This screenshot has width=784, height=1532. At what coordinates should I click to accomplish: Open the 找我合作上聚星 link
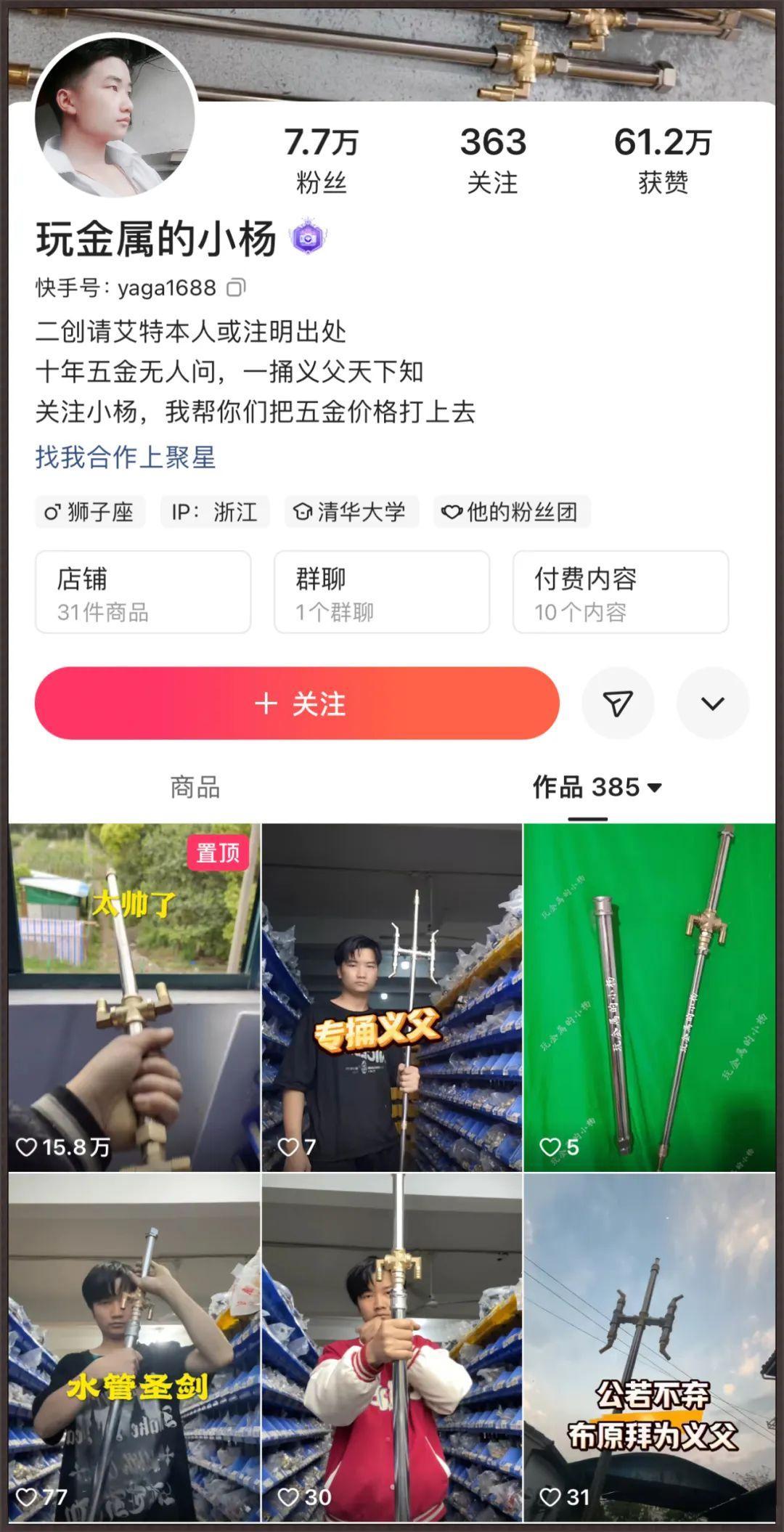tap(126, 457)
